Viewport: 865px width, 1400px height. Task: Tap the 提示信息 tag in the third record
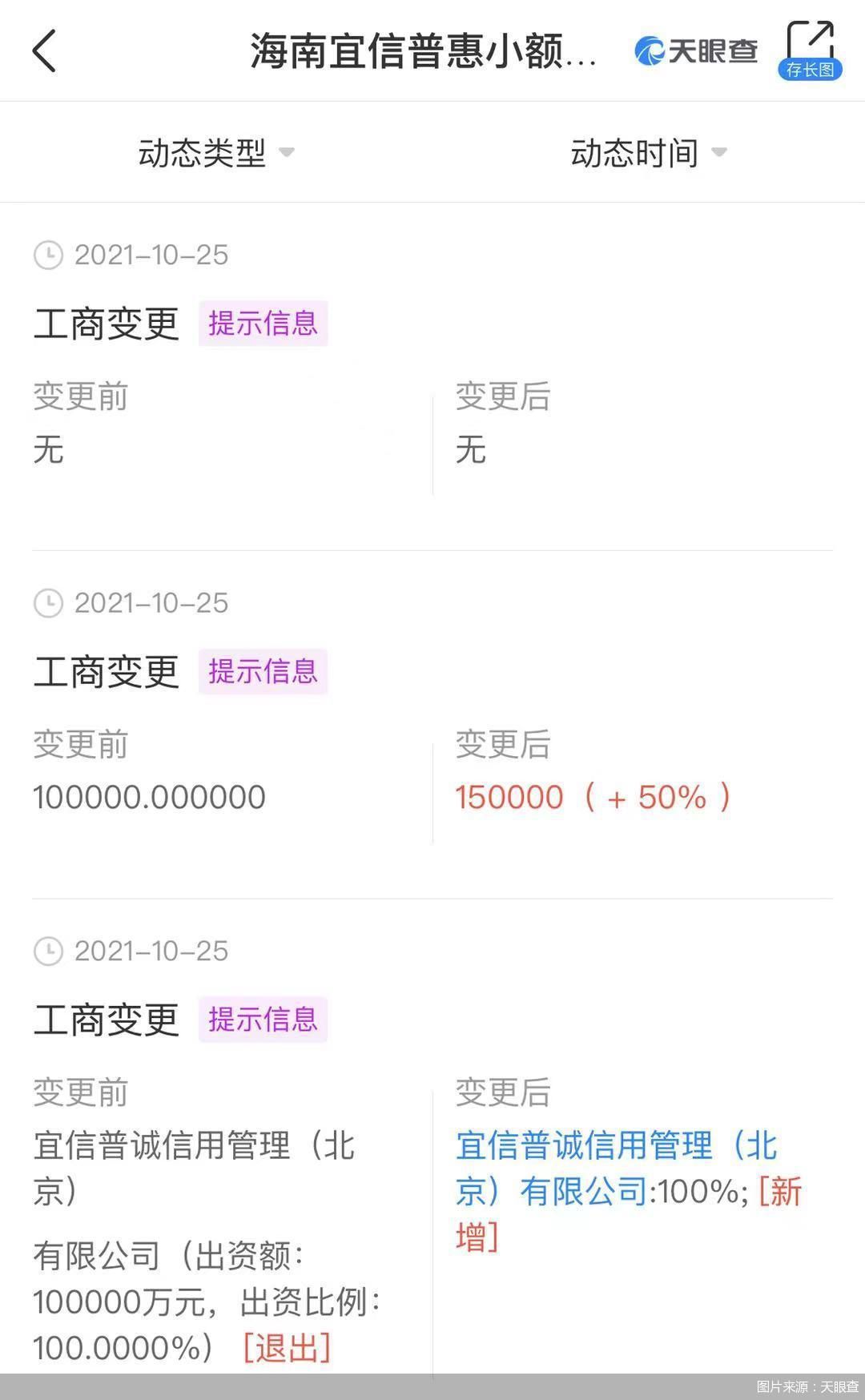264,1020
